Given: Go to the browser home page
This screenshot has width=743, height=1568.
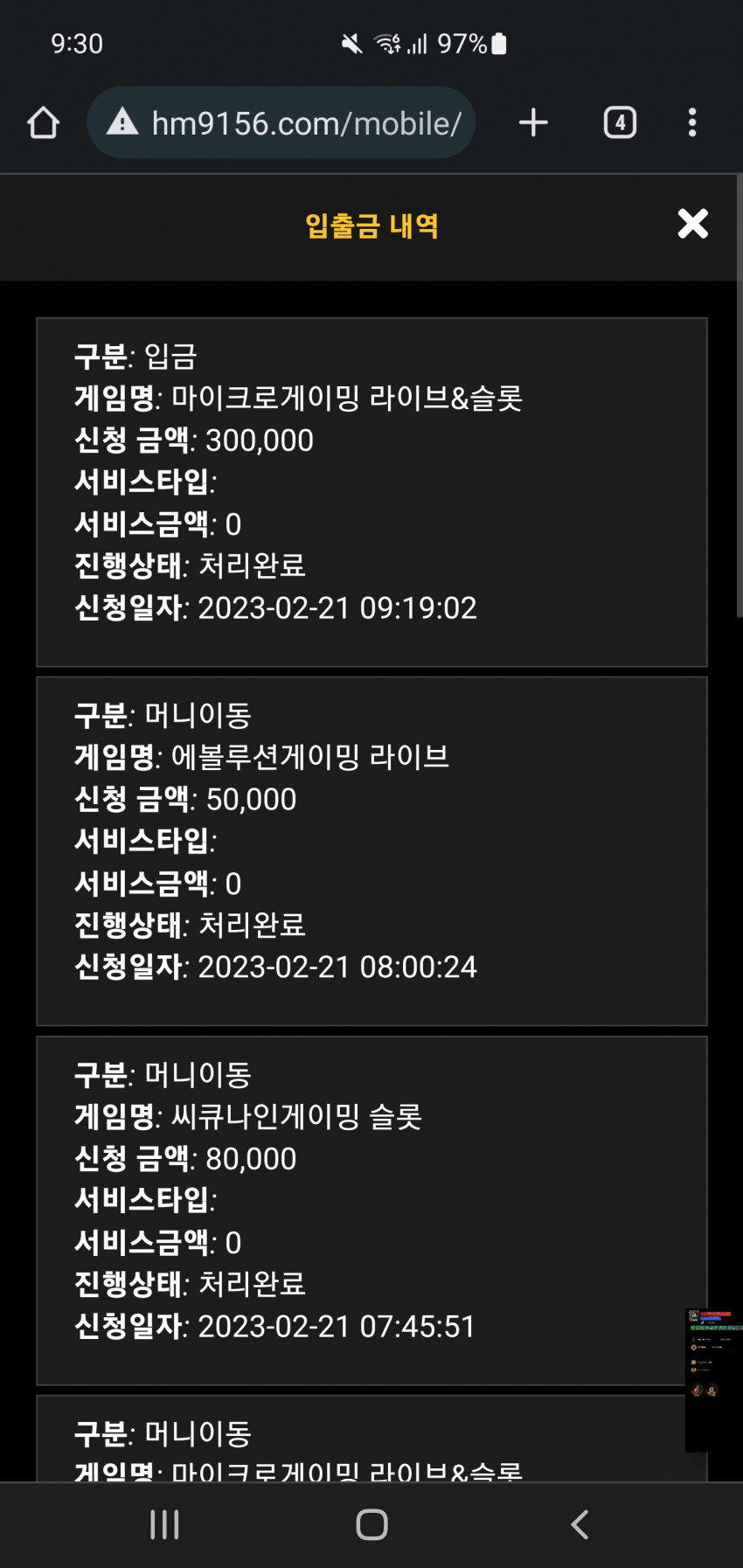Looking at the screenshot, I should [43, 123].
